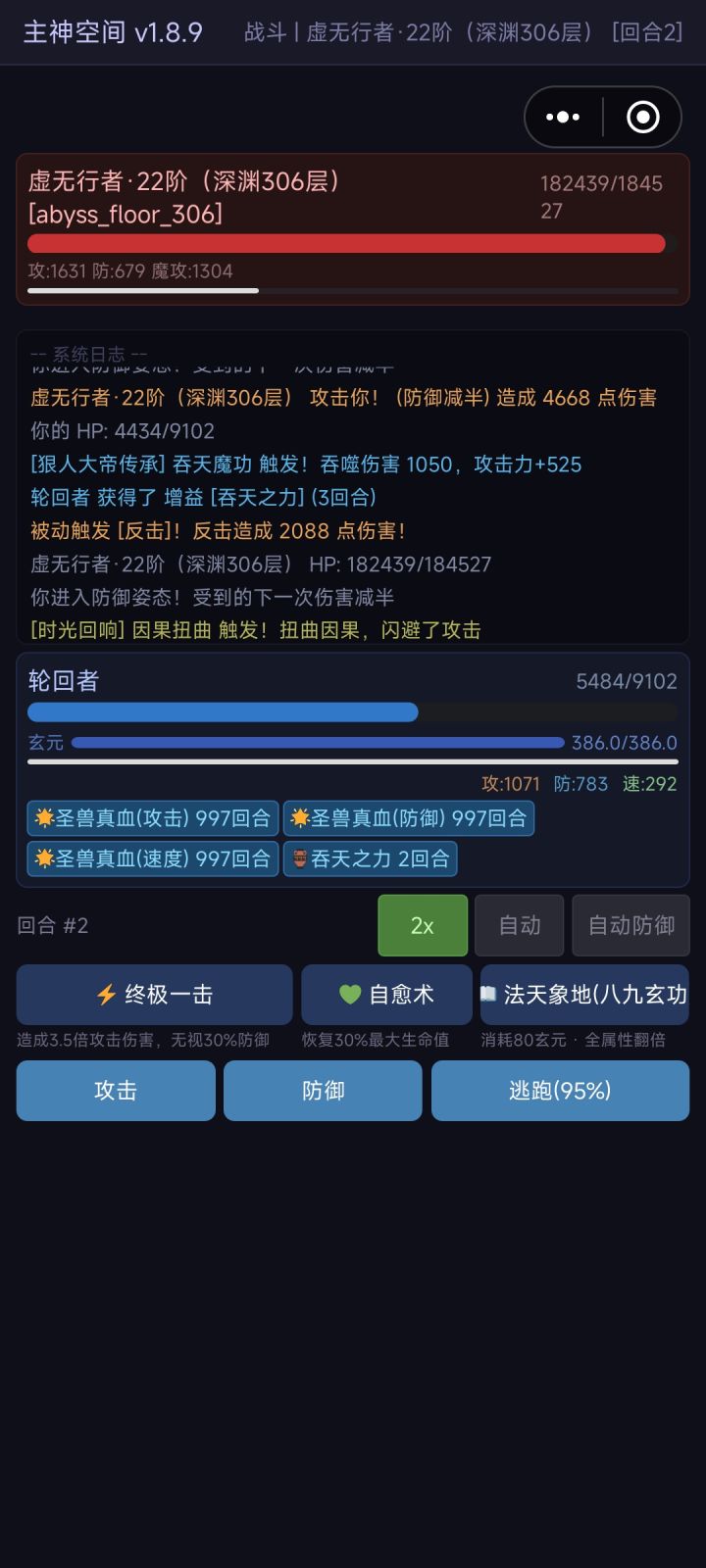This screenshot has width=706, height=1568.
Task: Enable 自动 auto-battle mode
Action: (x=519, y=925)
